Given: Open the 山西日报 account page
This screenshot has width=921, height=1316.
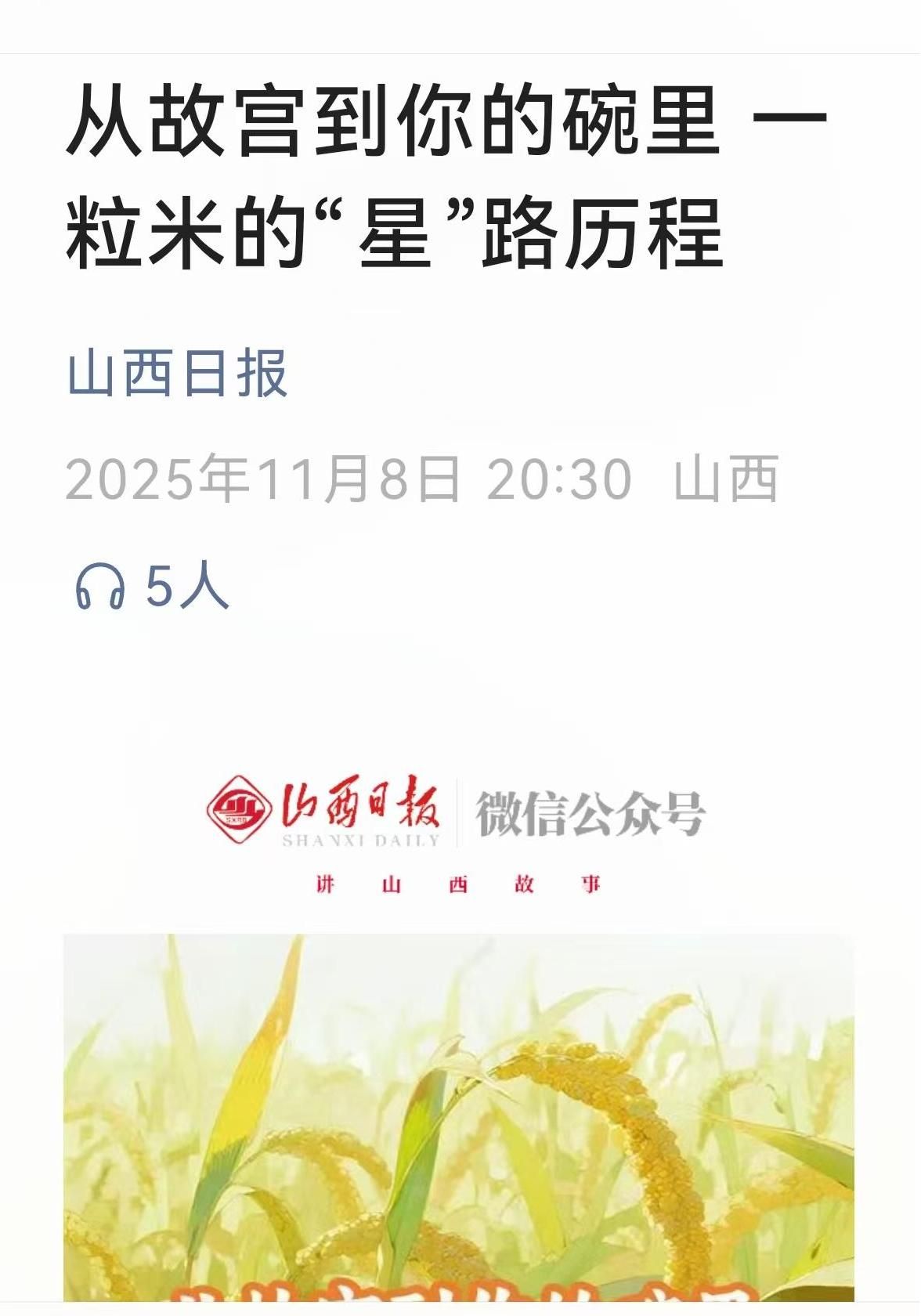Looking at the screenshot, I should [x=178, y=374].
